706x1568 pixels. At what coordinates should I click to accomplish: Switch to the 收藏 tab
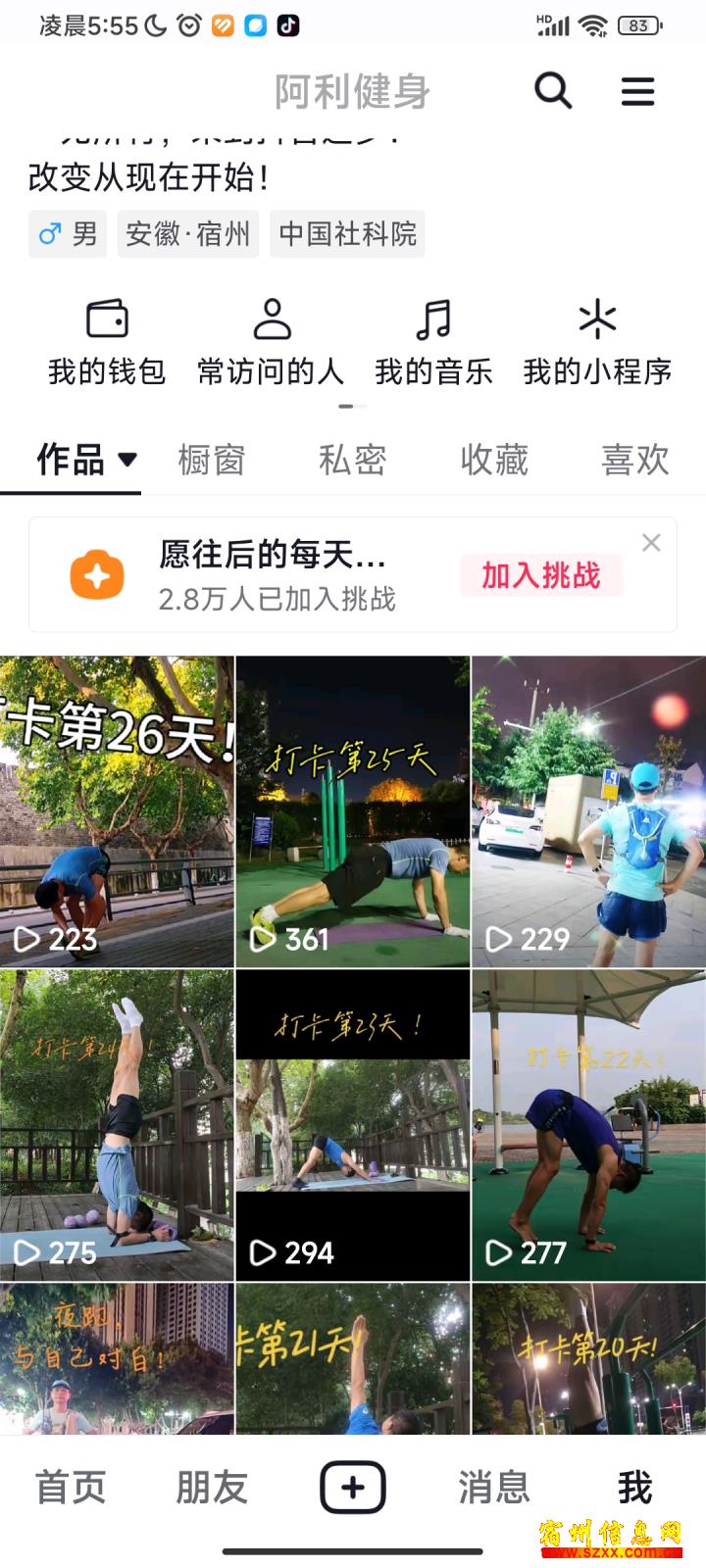click(x=494, y=460)
